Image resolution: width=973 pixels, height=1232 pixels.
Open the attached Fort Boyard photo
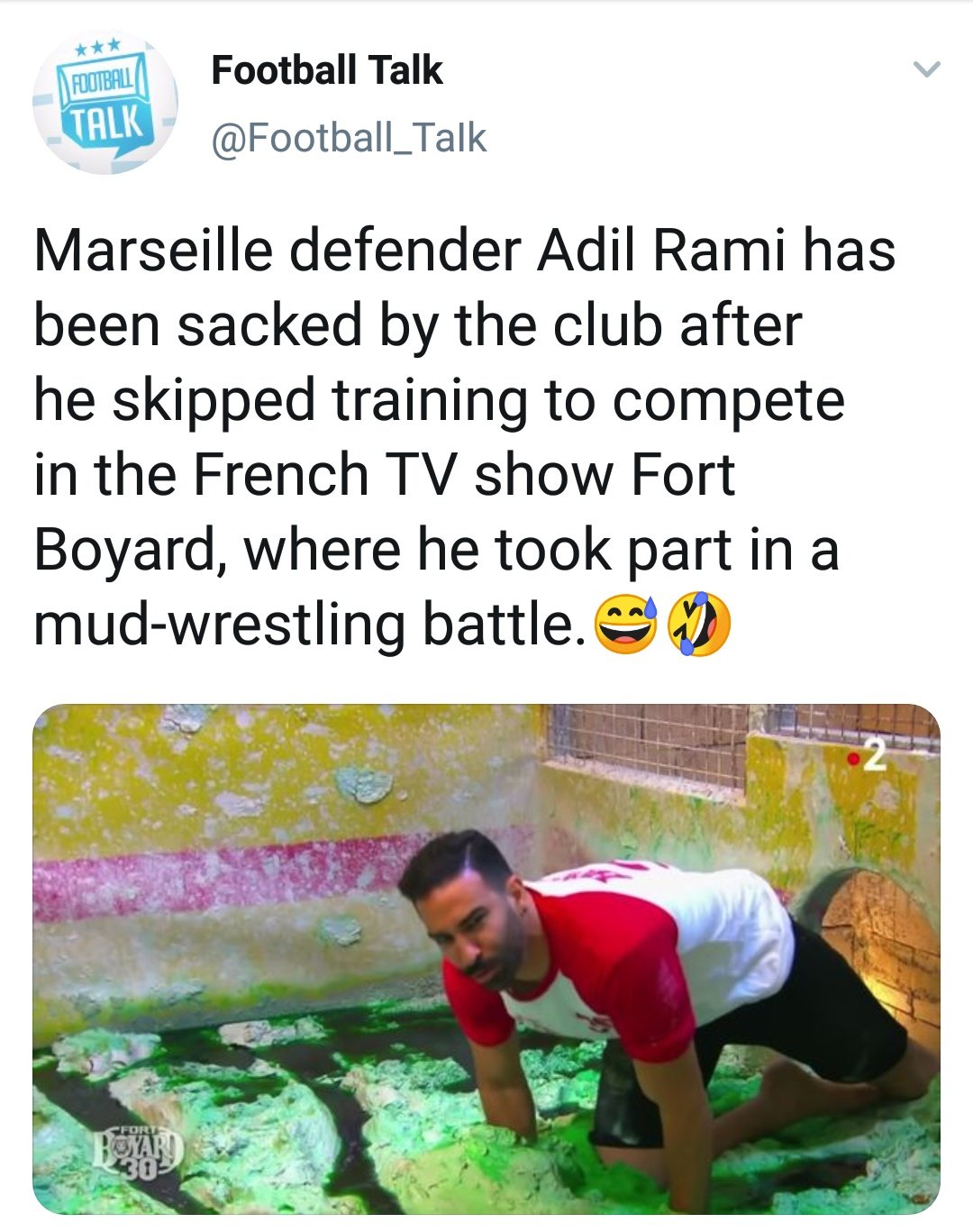tap(486, 959)
